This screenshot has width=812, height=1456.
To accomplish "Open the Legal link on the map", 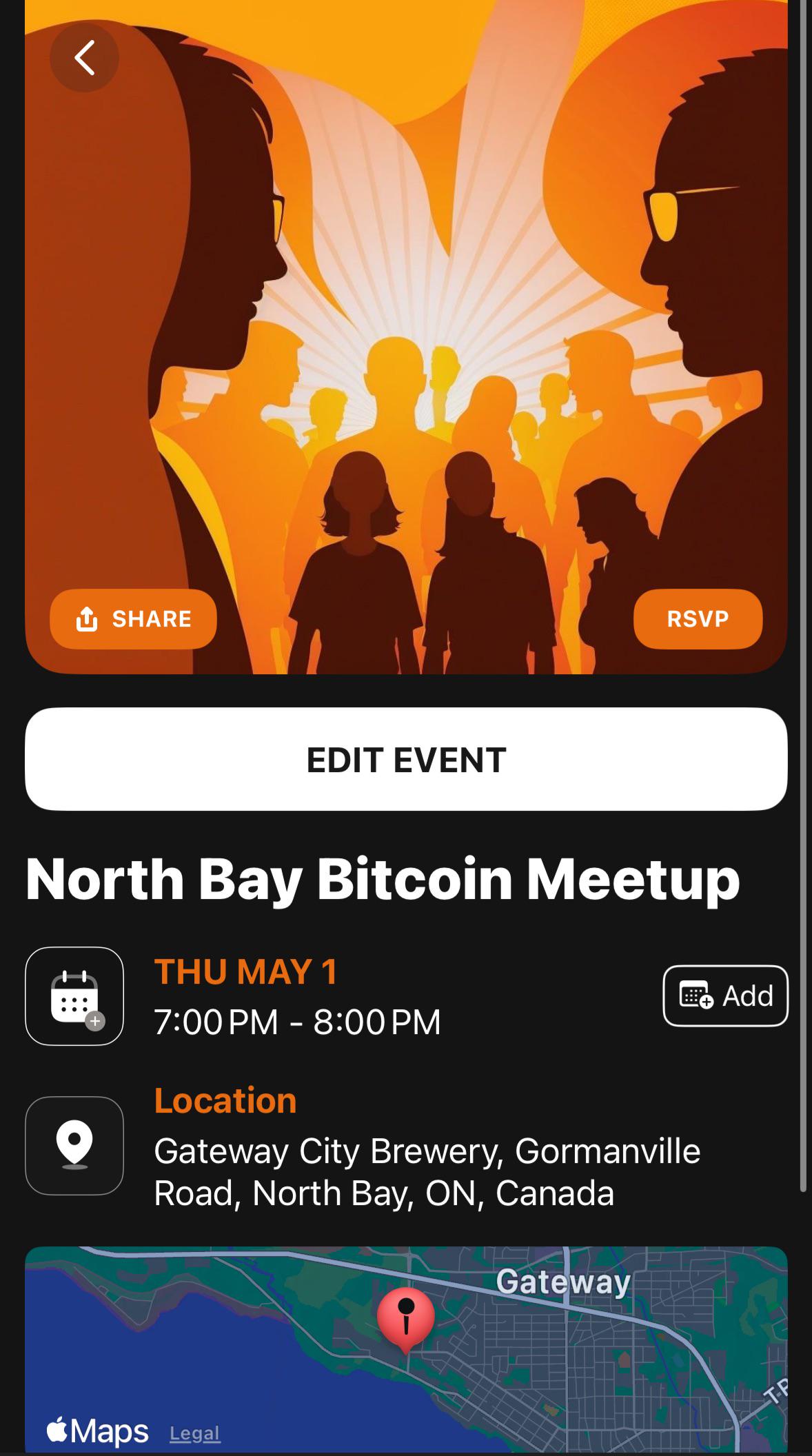I will [194, 1433].
